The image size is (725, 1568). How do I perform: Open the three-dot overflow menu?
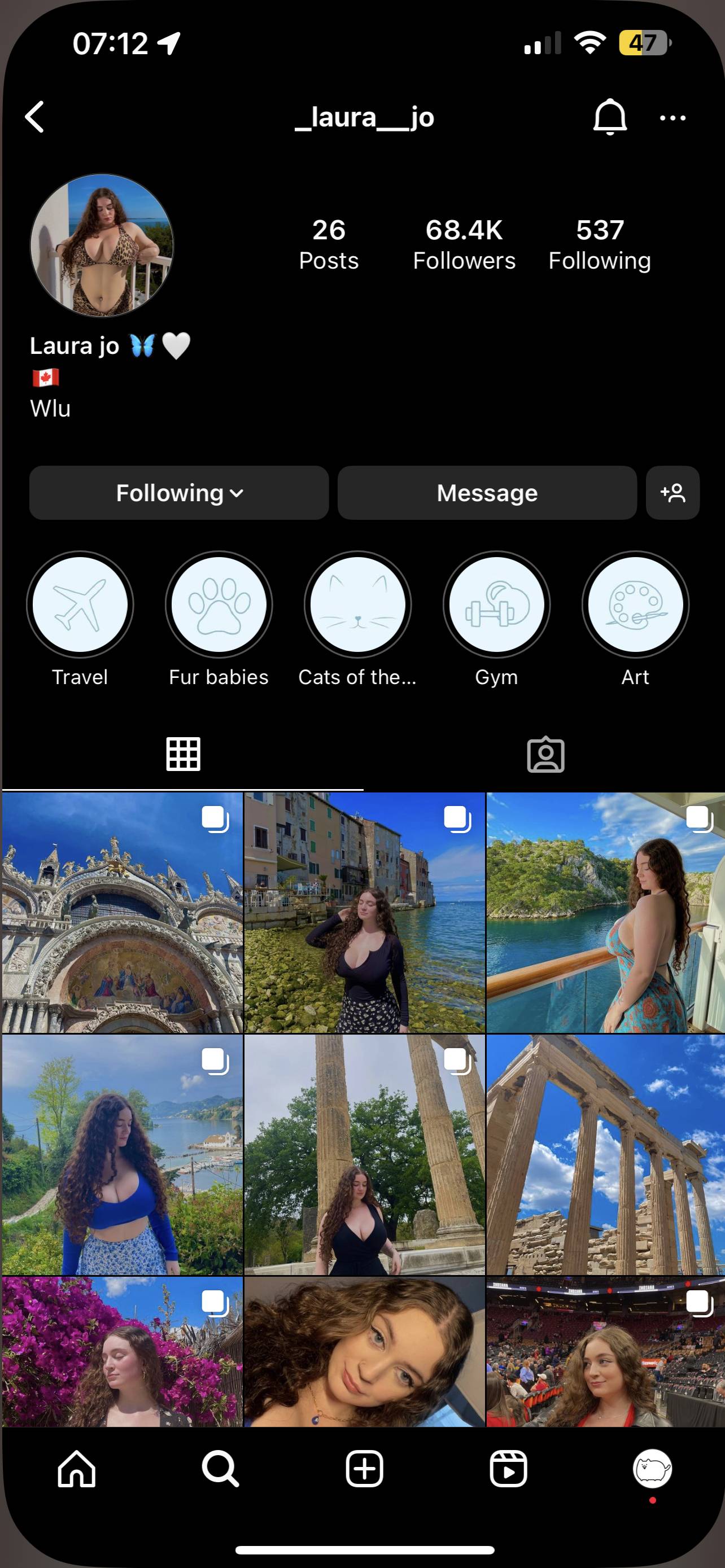tap(672, 118)
